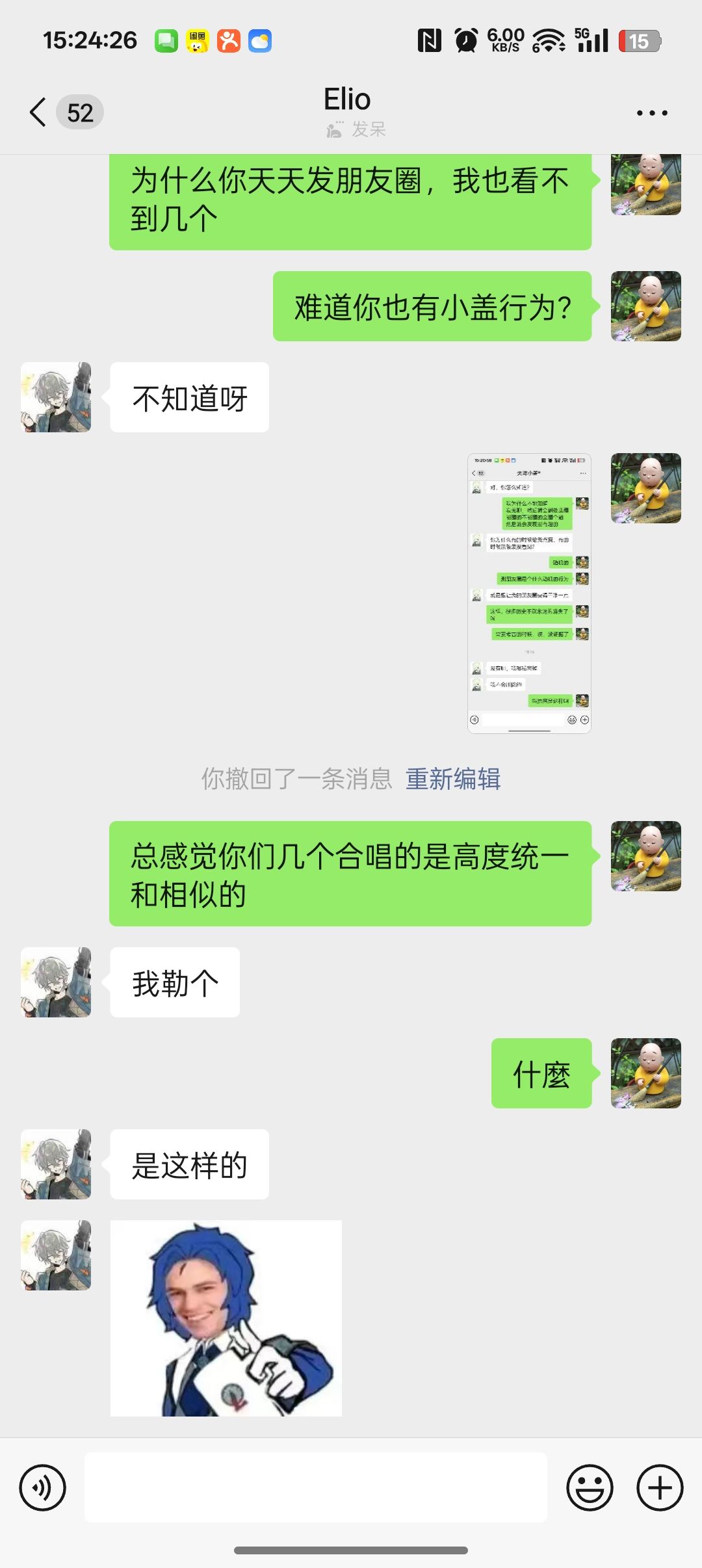Open my avatar beside 难道你也有小盖行为?
This screenshot has width=702, height=1568.
(x=645, y=306)
